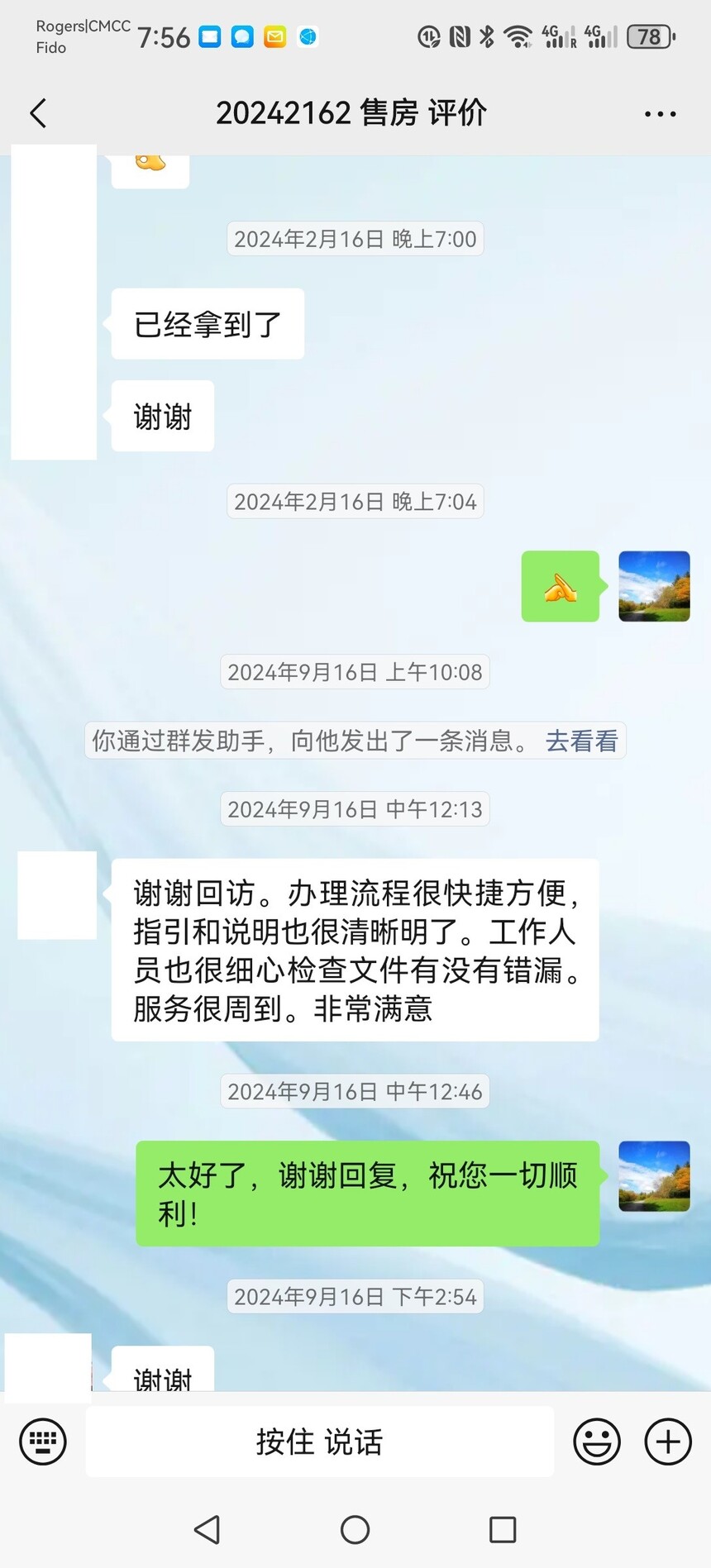
Task: Open my avatar beside 太好了 message
Action: pyautogui.click(x=654, y=1176)
